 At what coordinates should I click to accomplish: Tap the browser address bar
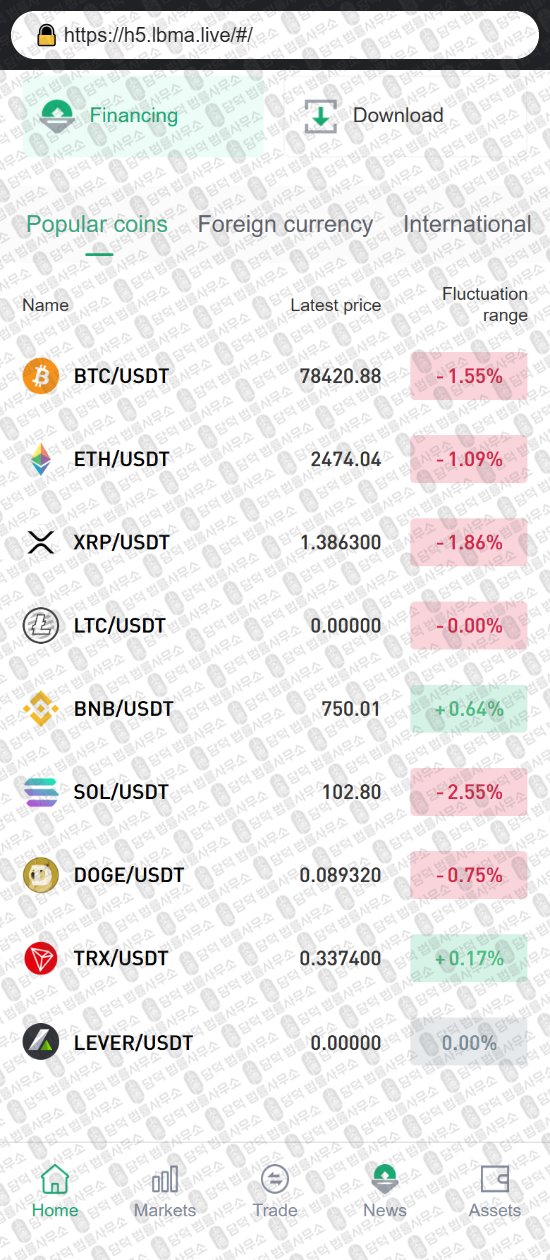coord(275,35)
